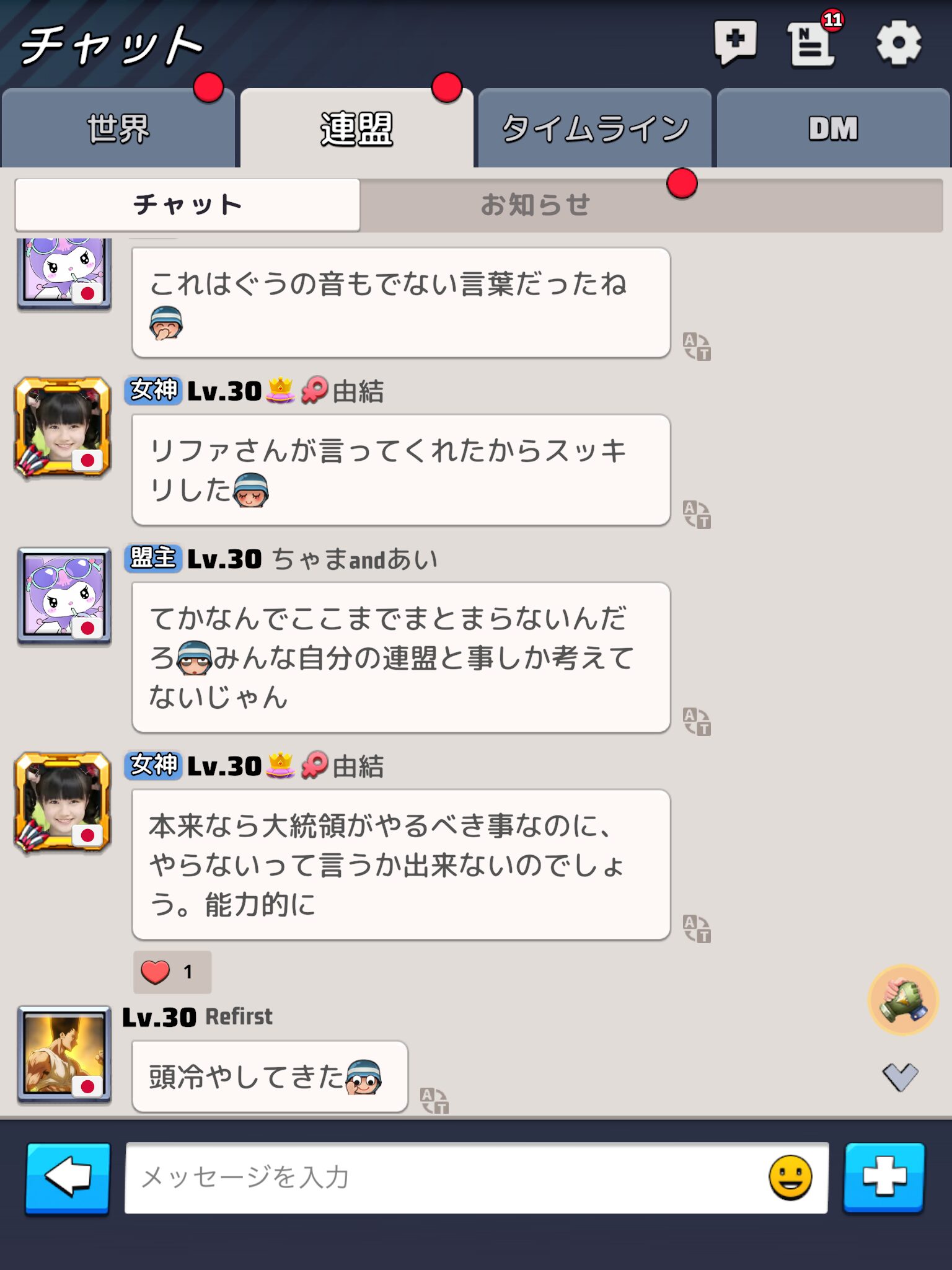This screenshot has width=952, height=1270.
Task: Translate the 本来なら大統領が message
Action: point(697,929)
